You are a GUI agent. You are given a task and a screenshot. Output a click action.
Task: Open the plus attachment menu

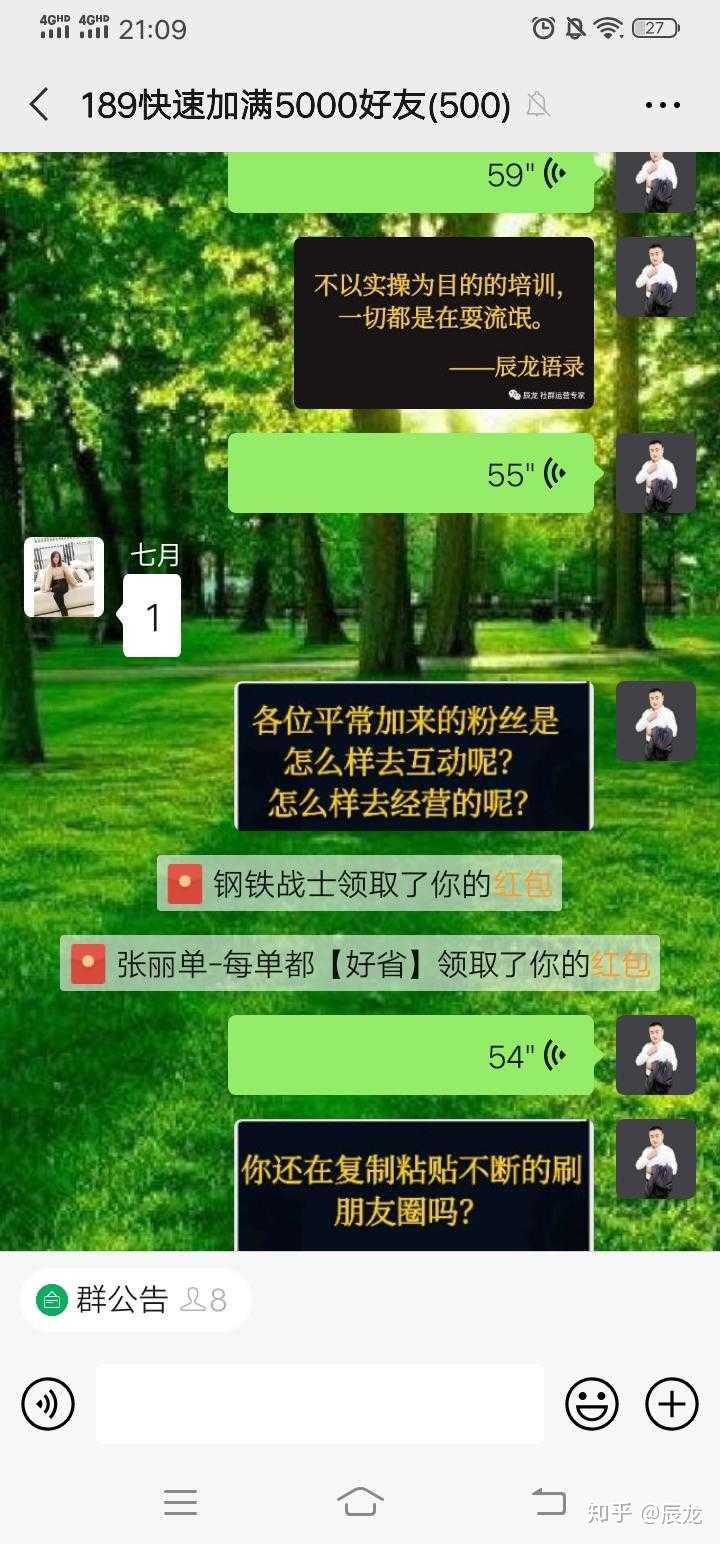coord(672,1403)
